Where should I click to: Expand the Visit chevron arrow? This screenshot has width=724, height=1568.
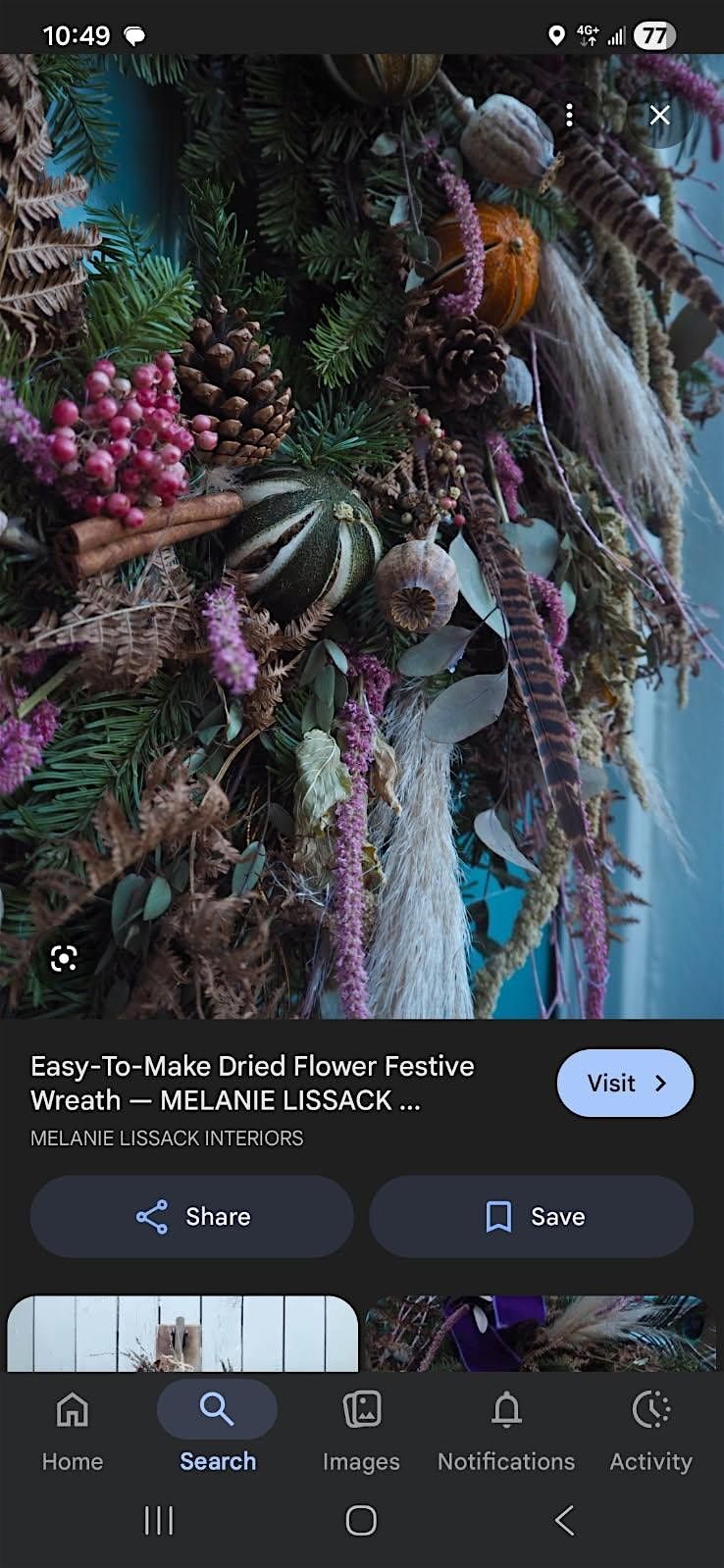(x=658, y=1083)
